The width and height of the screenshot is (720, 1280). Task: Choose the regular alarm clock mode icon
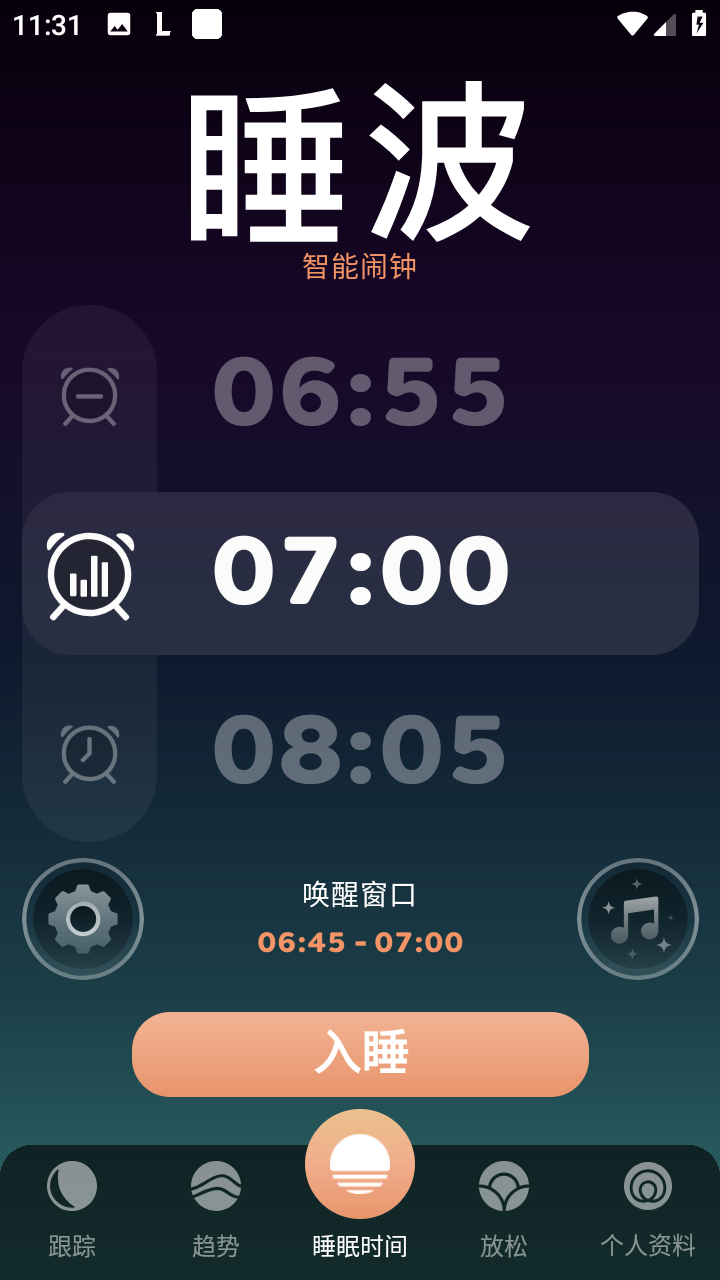tap(90, 754)
